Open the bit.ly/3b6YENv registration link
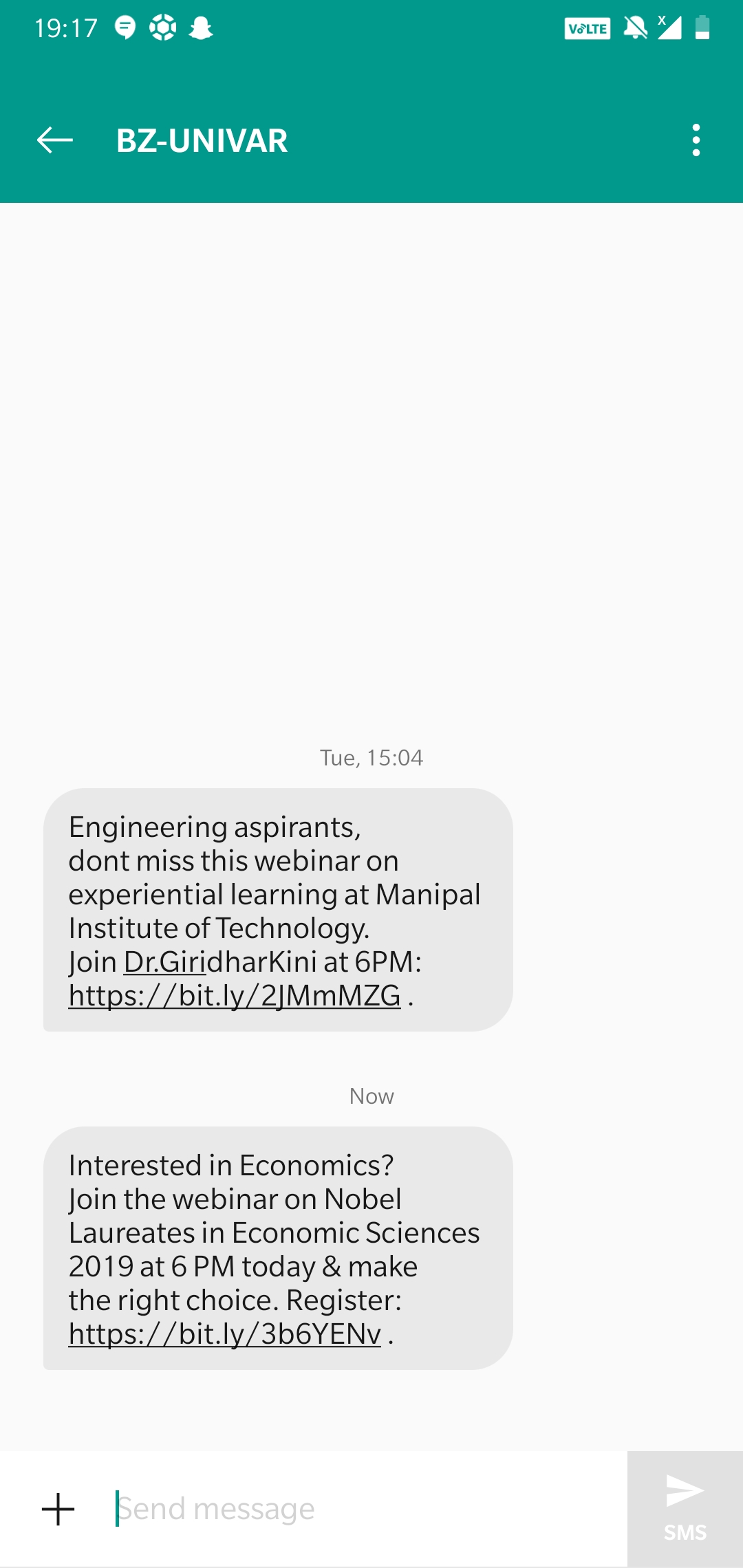 [225, 1334]
